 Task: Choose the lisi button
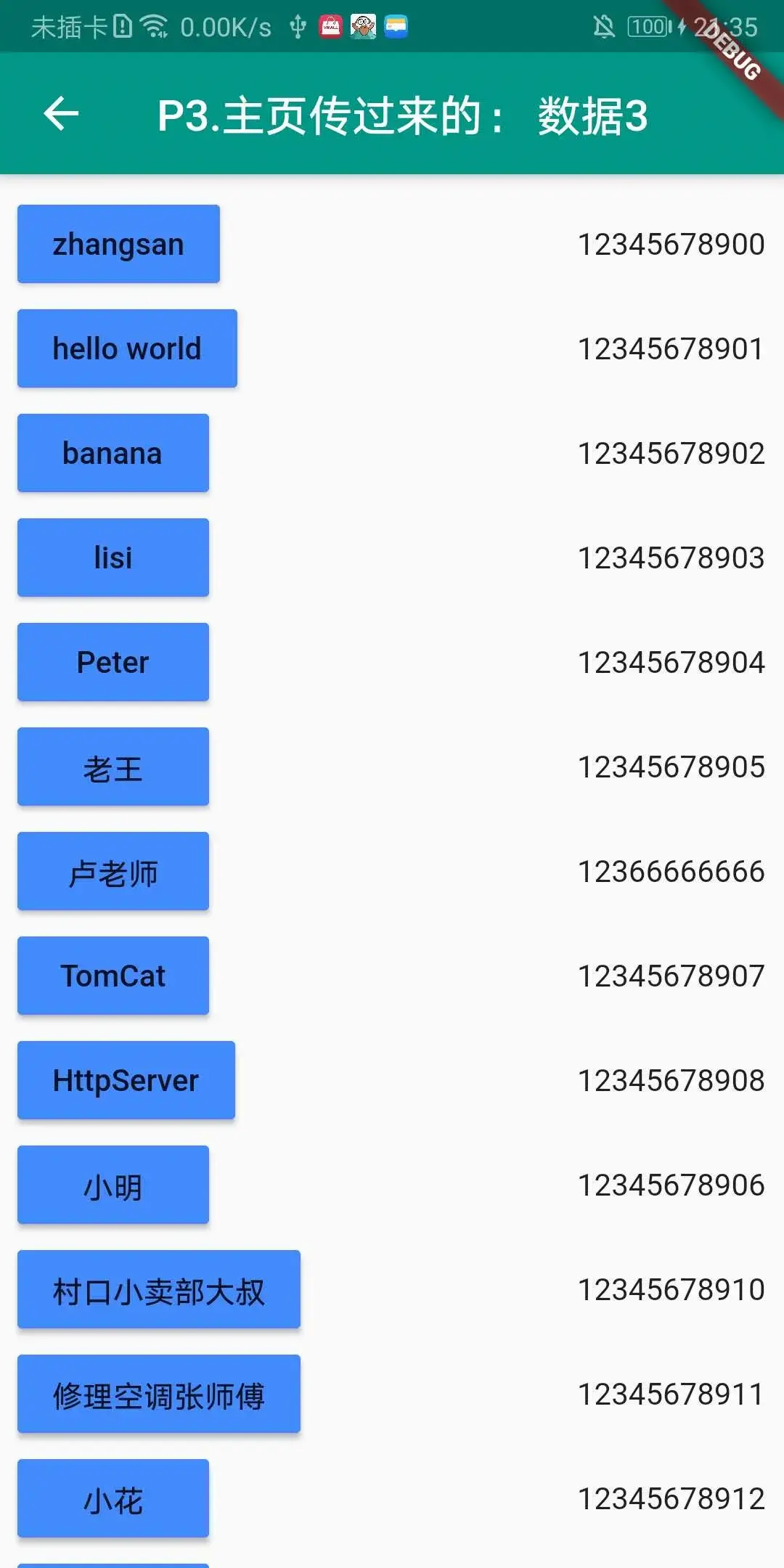pyautogui.click(x=113, y=558)
